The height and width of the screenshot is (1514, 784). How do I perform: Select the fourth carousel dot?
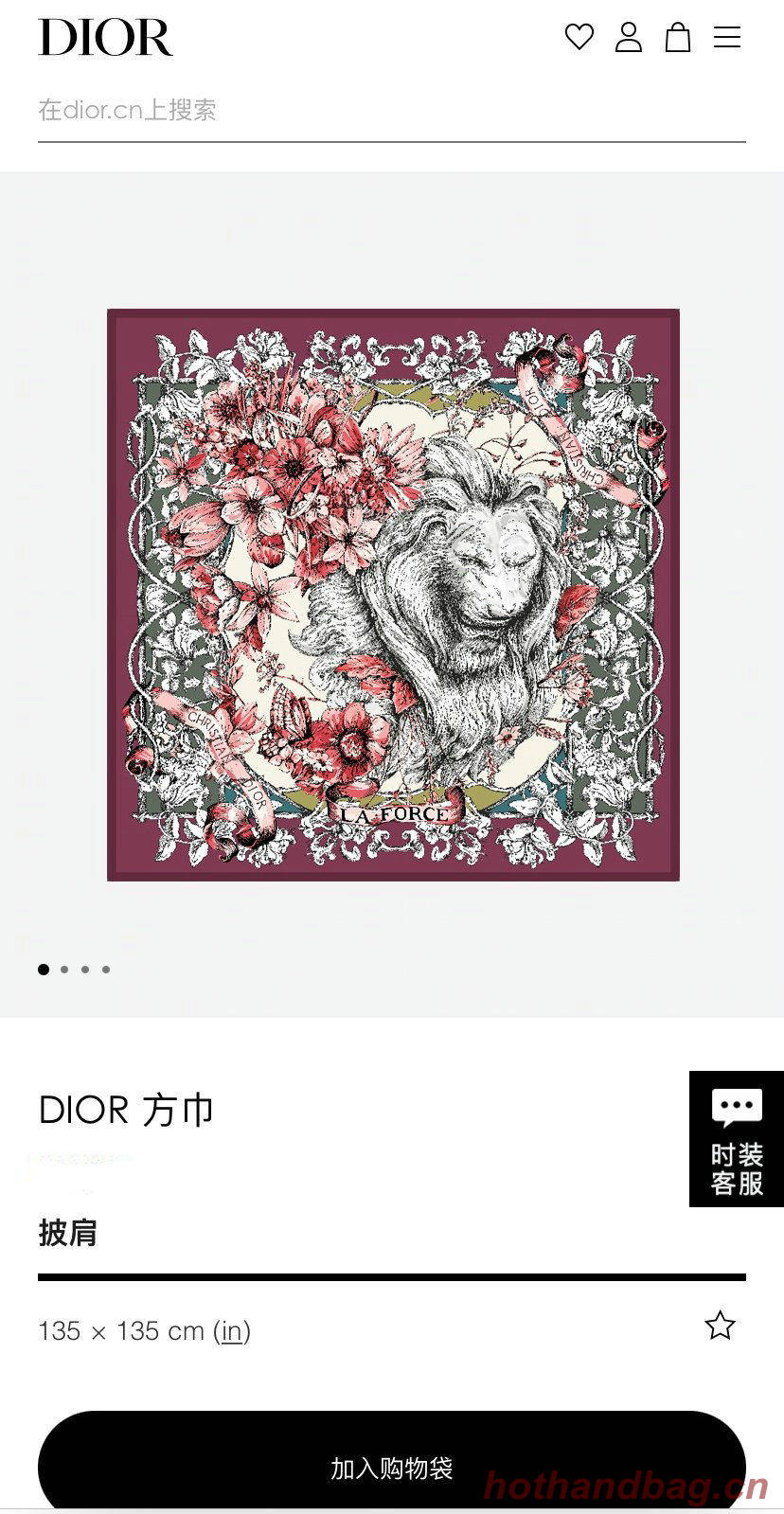click(x=106, y=970)
